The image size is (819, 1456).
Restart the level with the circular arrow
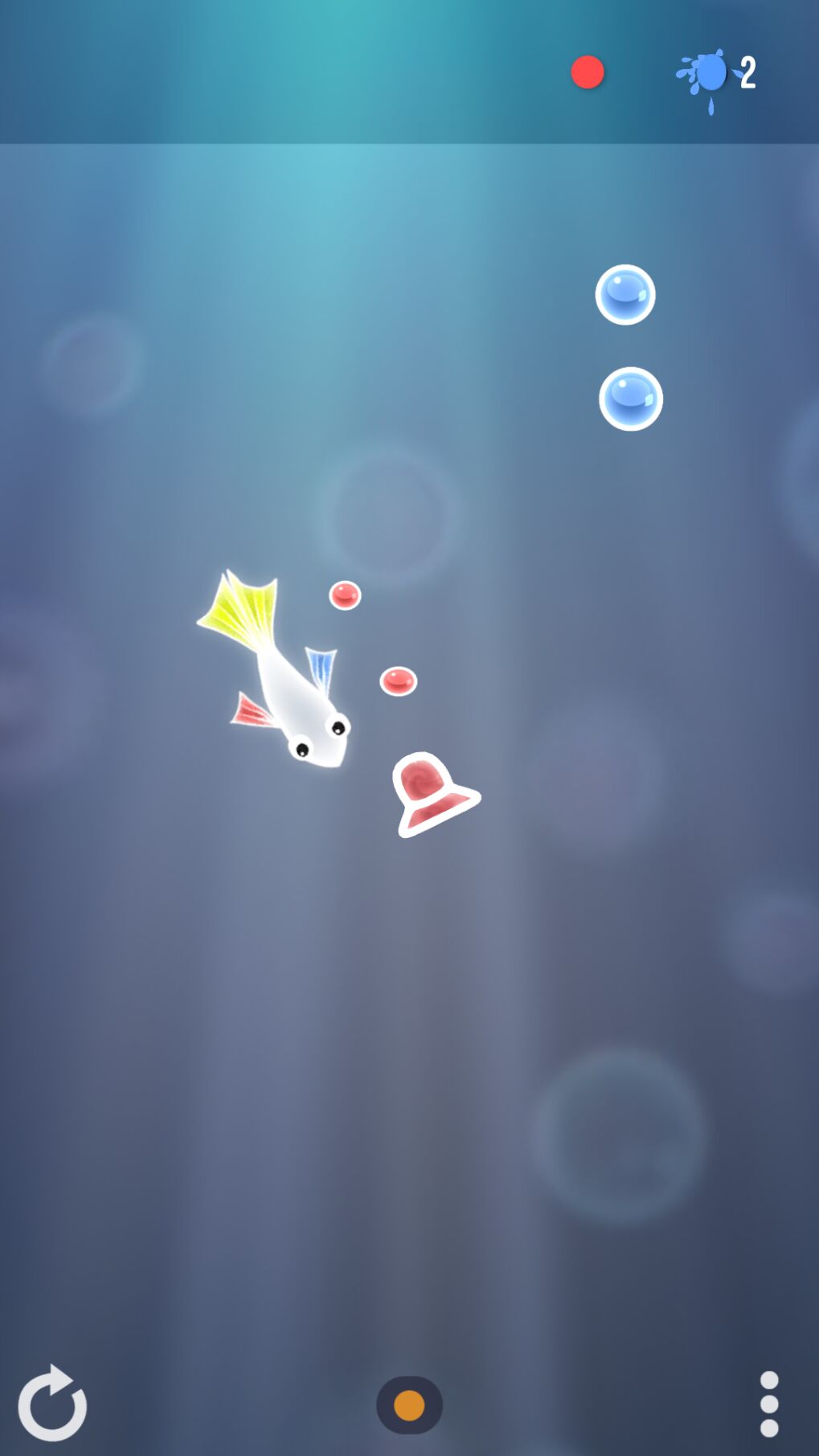tap(52, 1404)
